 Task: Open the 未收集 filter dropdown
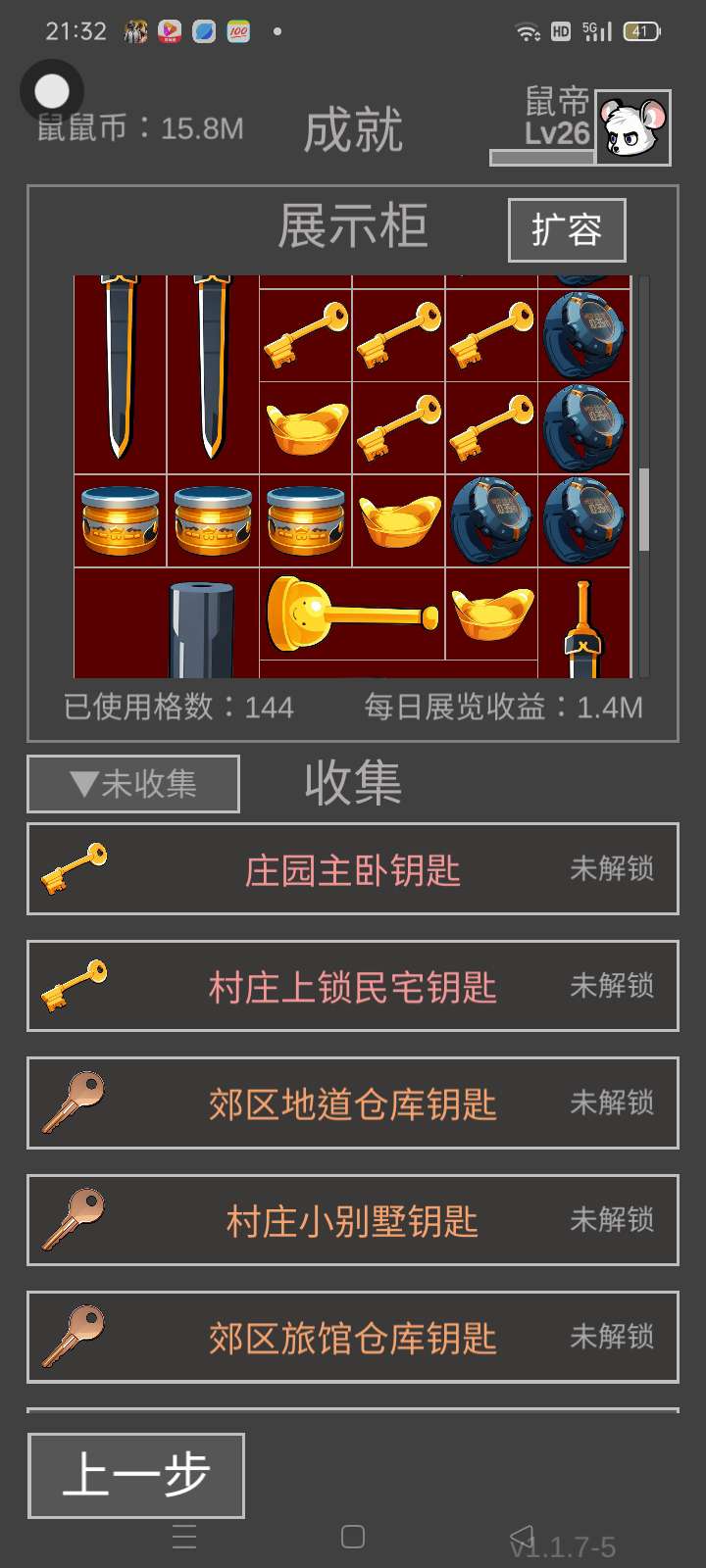(x=133, y=784)
